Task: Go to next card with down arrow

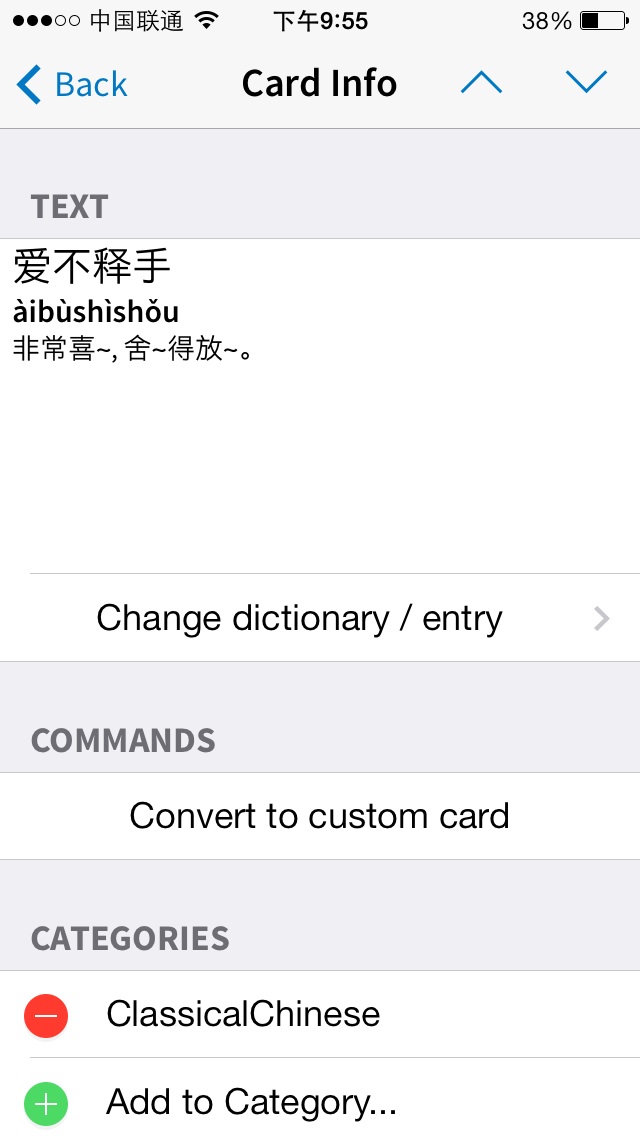Action: (586, 82)
